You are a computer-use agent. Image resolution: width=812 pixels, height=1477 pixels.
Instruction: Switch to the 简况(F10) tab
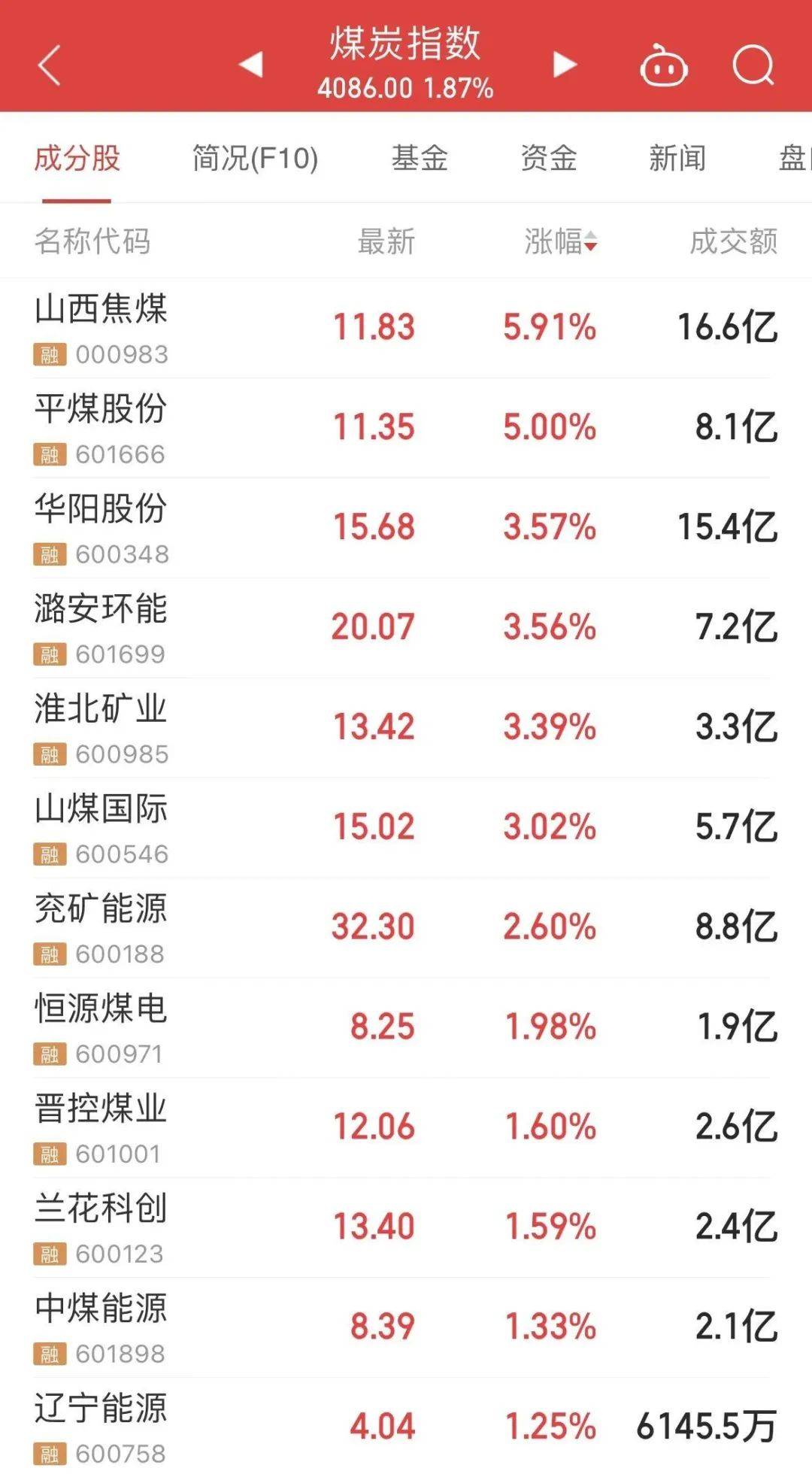[256, 159]
